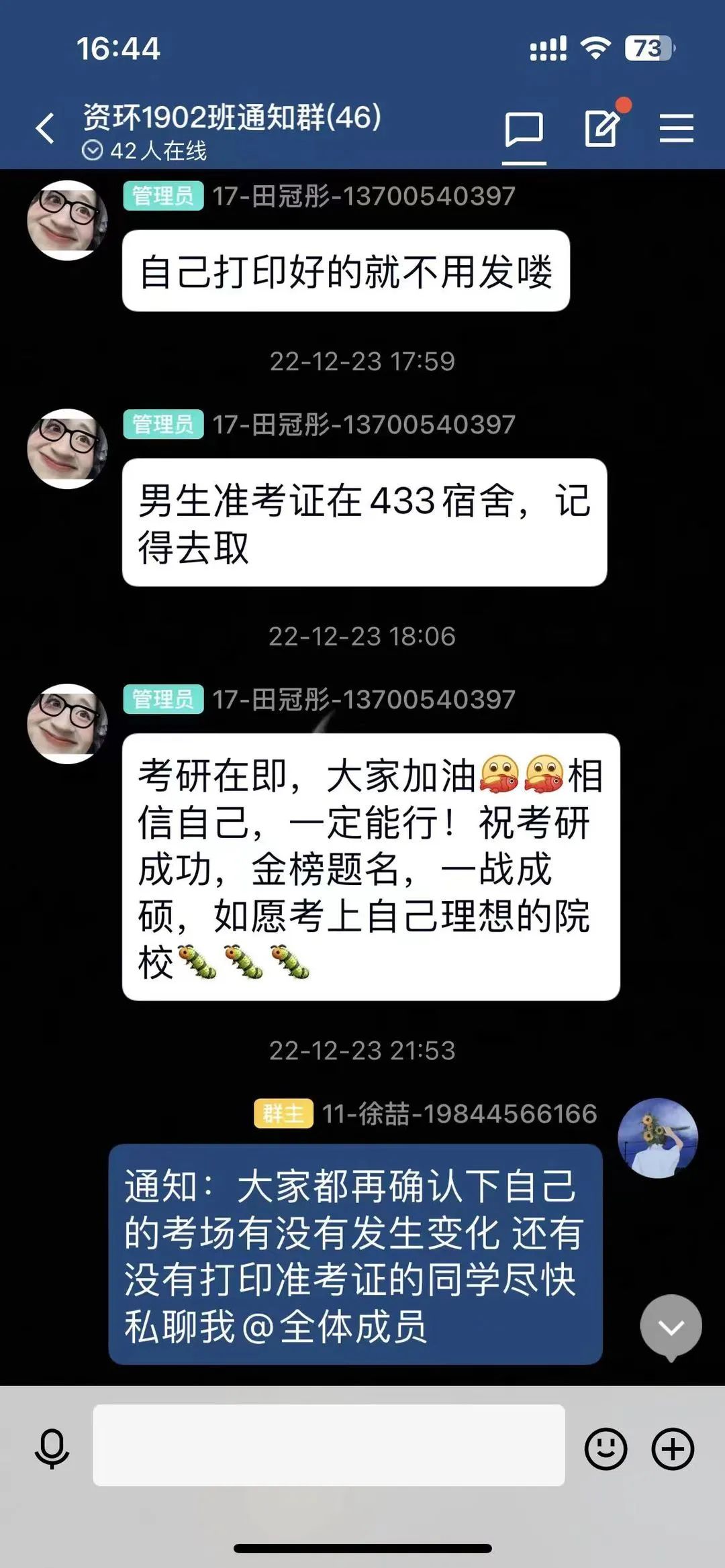725x1568 pixels.
Task: Open the plus attachments menu
Action: point(673,1449)
